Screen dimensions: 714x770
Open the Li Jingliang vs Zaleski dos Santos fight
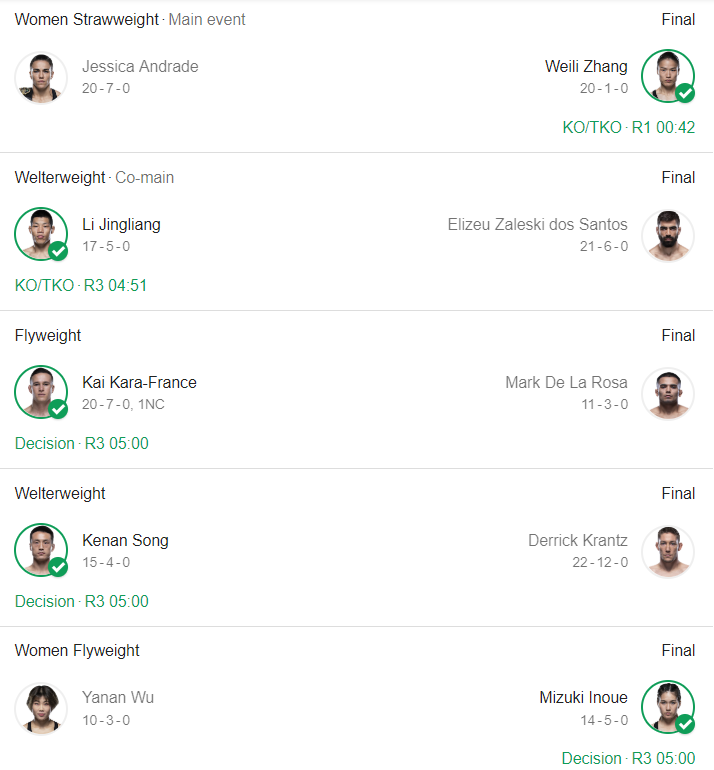pos(356,235)
